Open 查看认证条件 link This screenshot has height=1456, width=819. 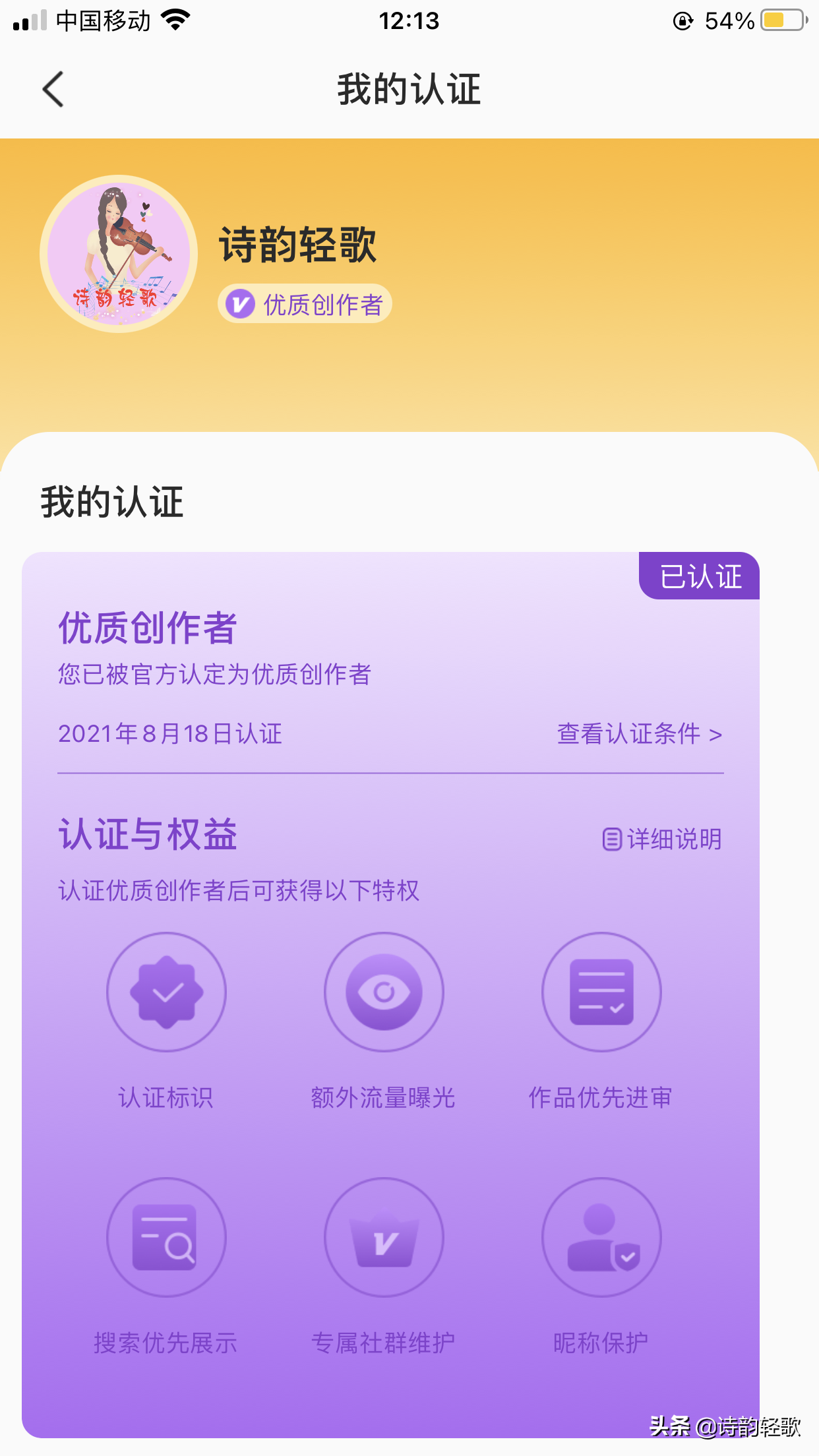pyautogui.click(x=628, y=733)
